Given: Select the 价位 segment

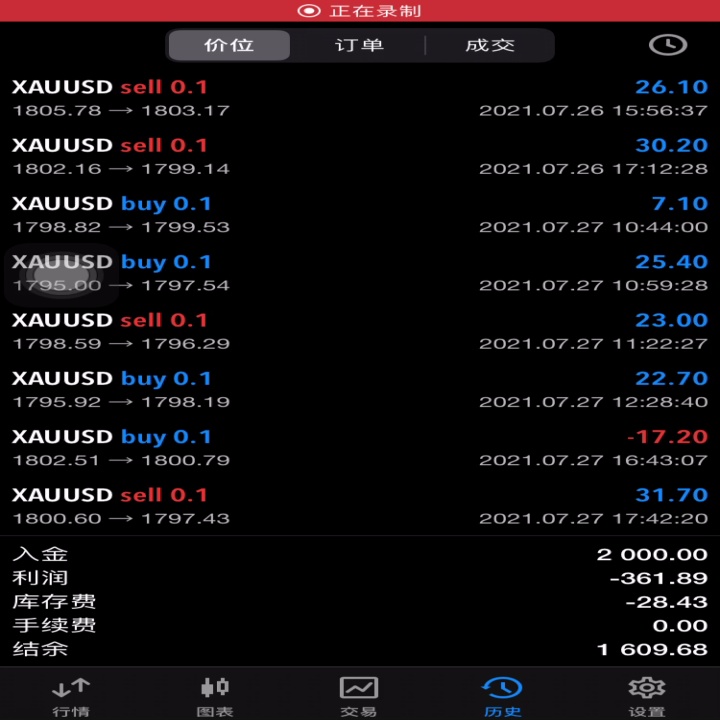Looking at the screenshot, I should (229, 45).
